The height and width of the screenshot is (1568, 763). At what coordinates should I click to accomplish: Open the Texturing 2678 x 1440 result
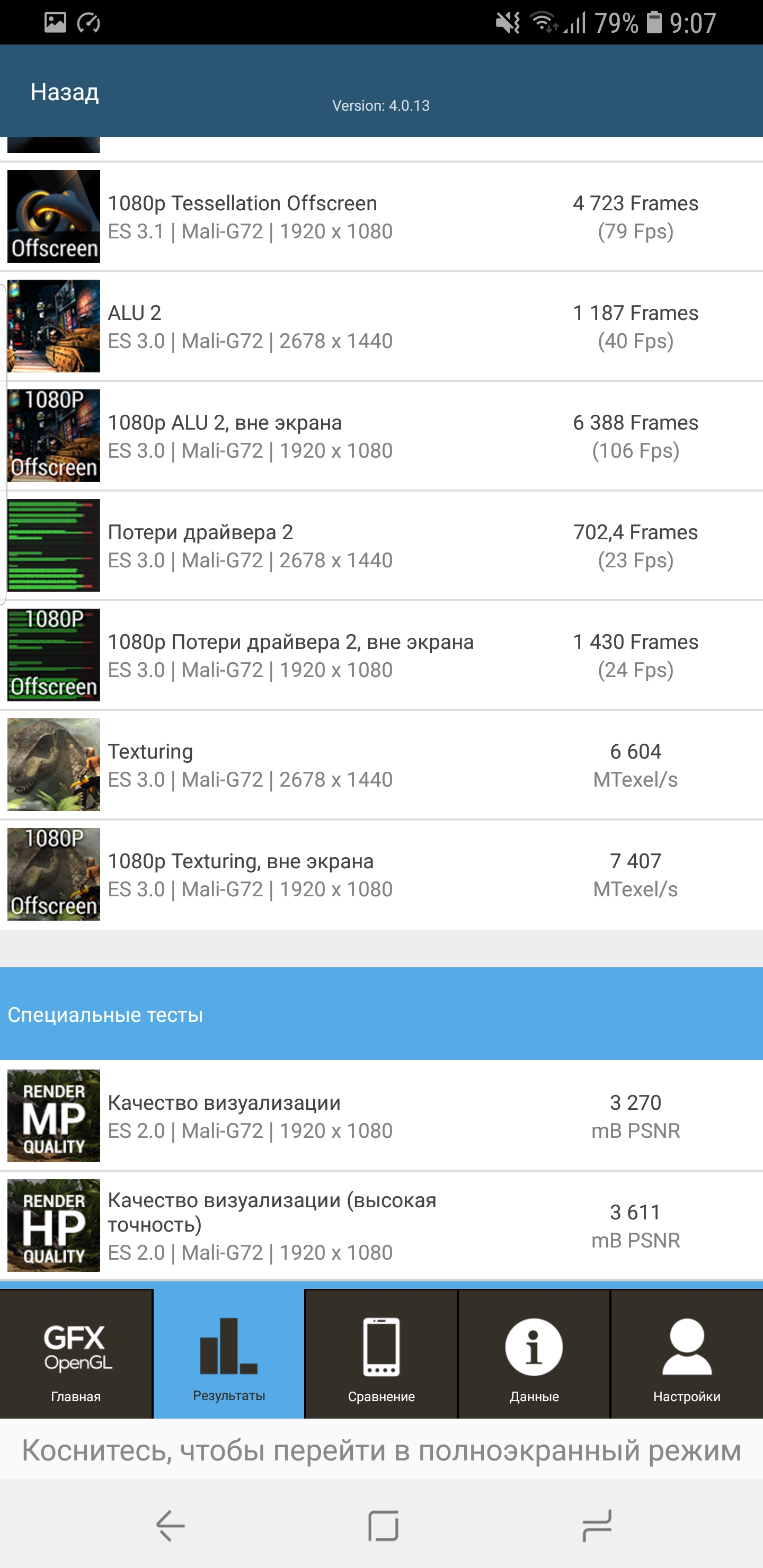[381, 764]
